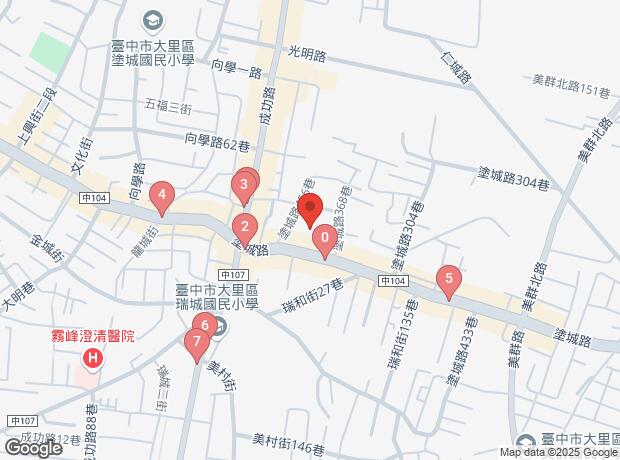
Task: Open map marker number 6
Action: point(203,324)
